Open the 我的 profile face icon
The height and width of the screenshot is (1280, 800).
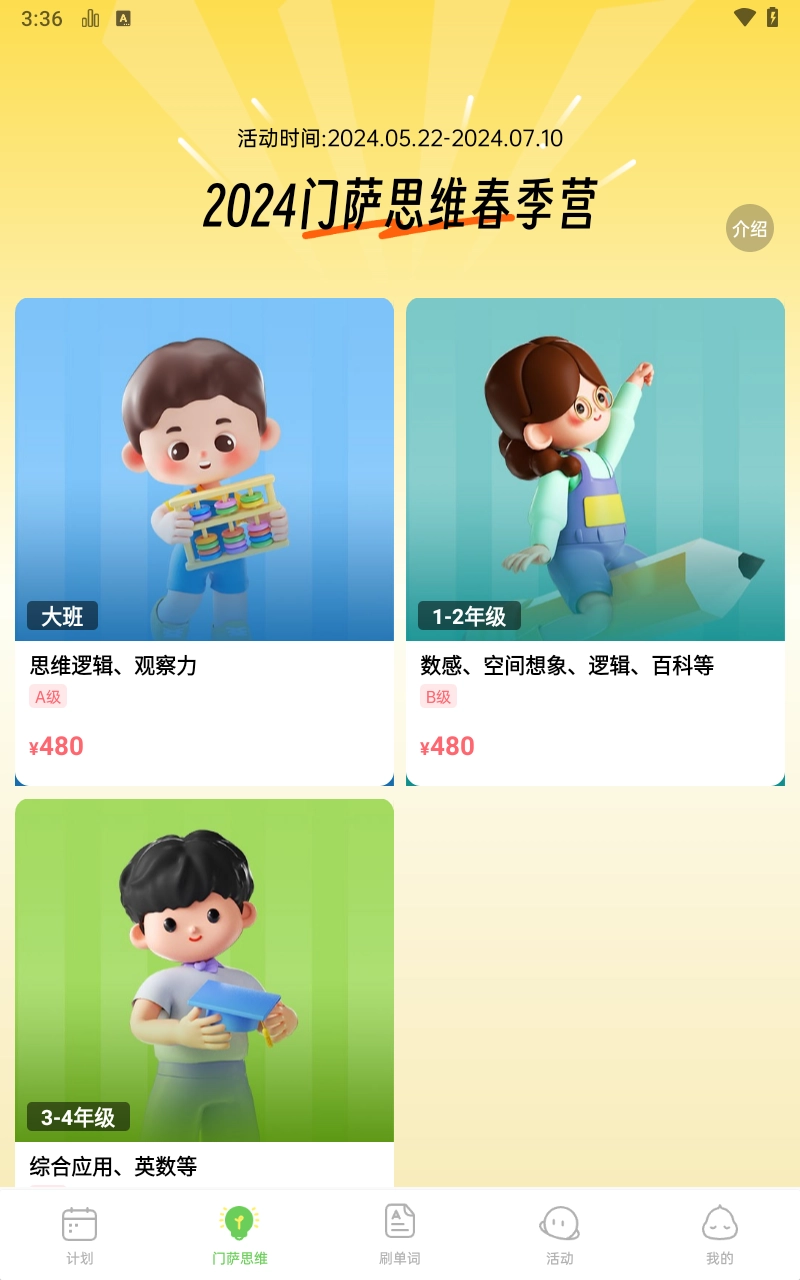(720, 1221)
